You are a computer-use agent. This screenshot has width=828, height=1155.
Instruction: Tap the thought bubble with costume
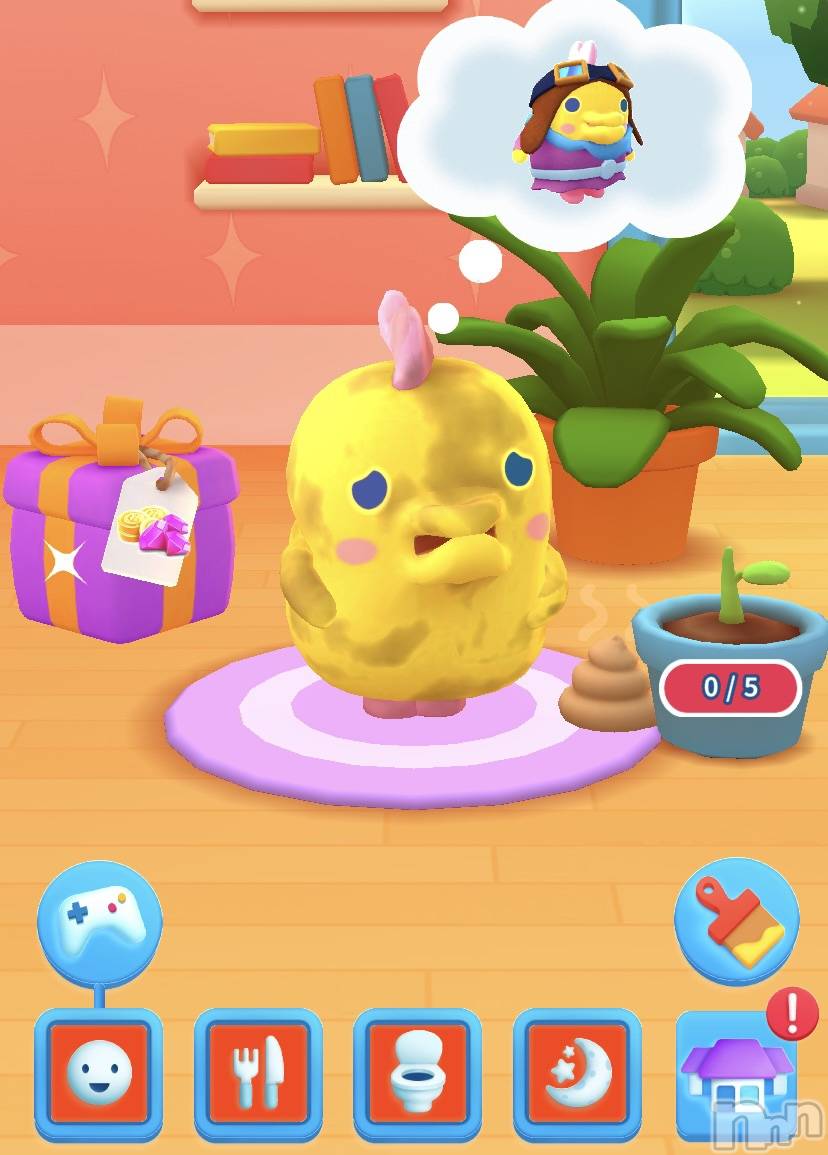click(x=573, y=123)
